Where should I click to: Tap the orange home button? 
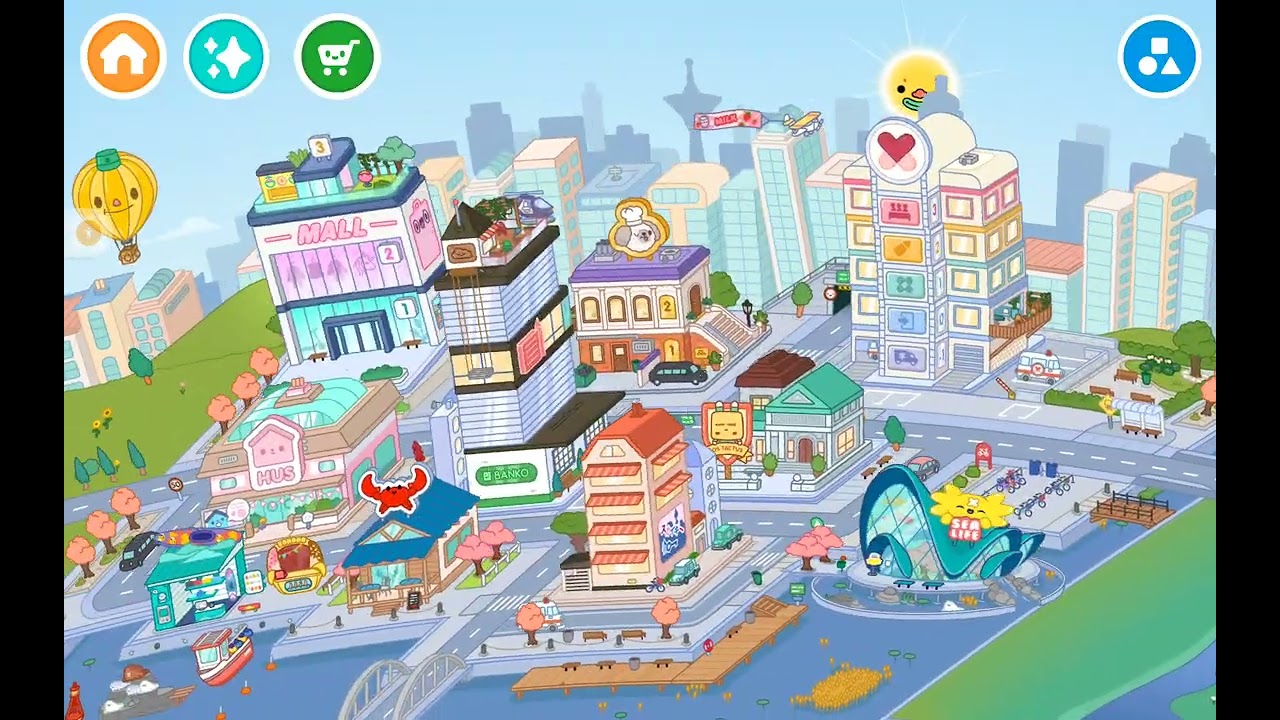(x=123, y=56)
